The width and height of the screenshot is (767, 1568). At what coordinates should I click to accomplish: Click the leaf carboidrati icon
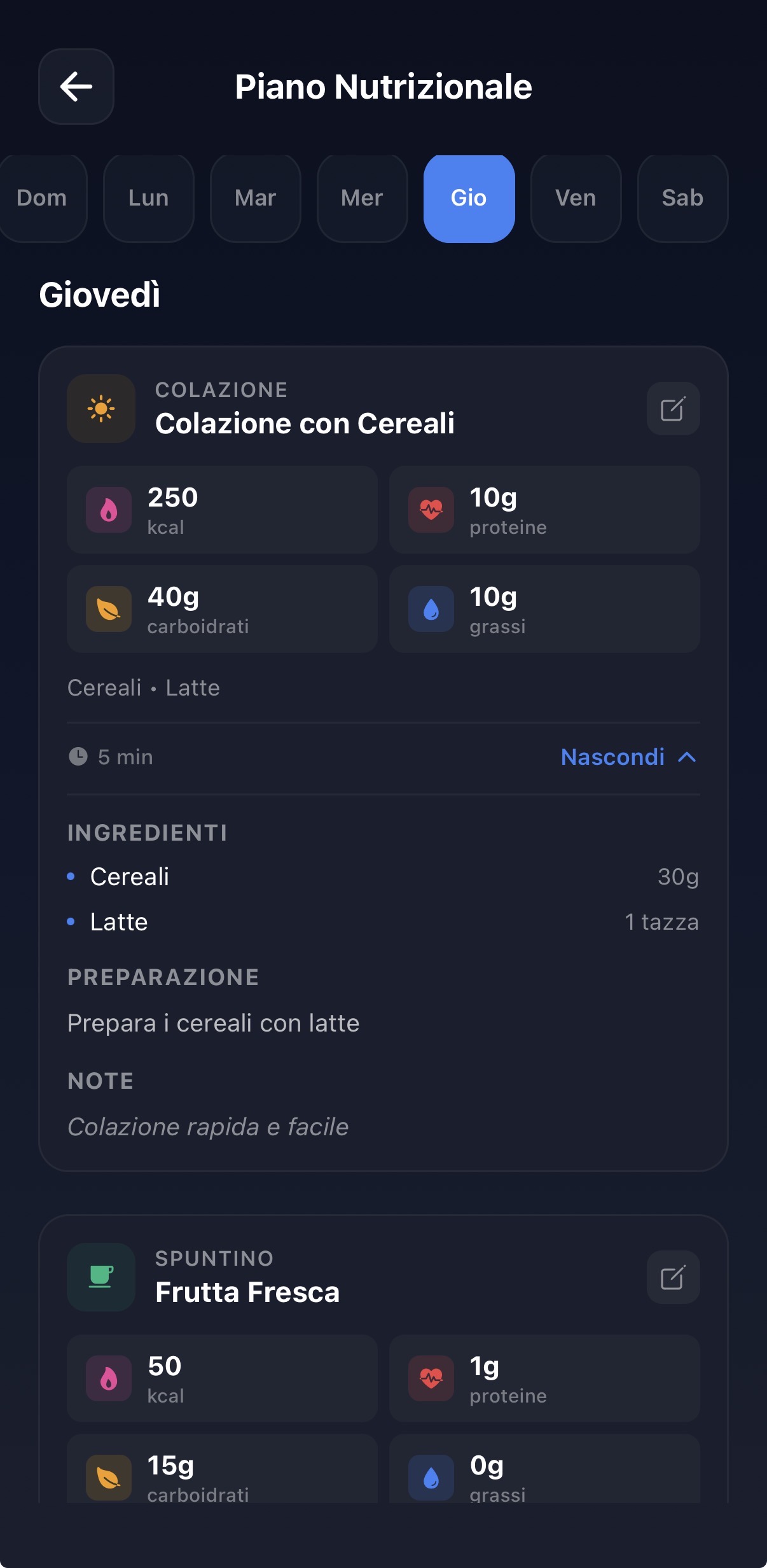(108, 608)
